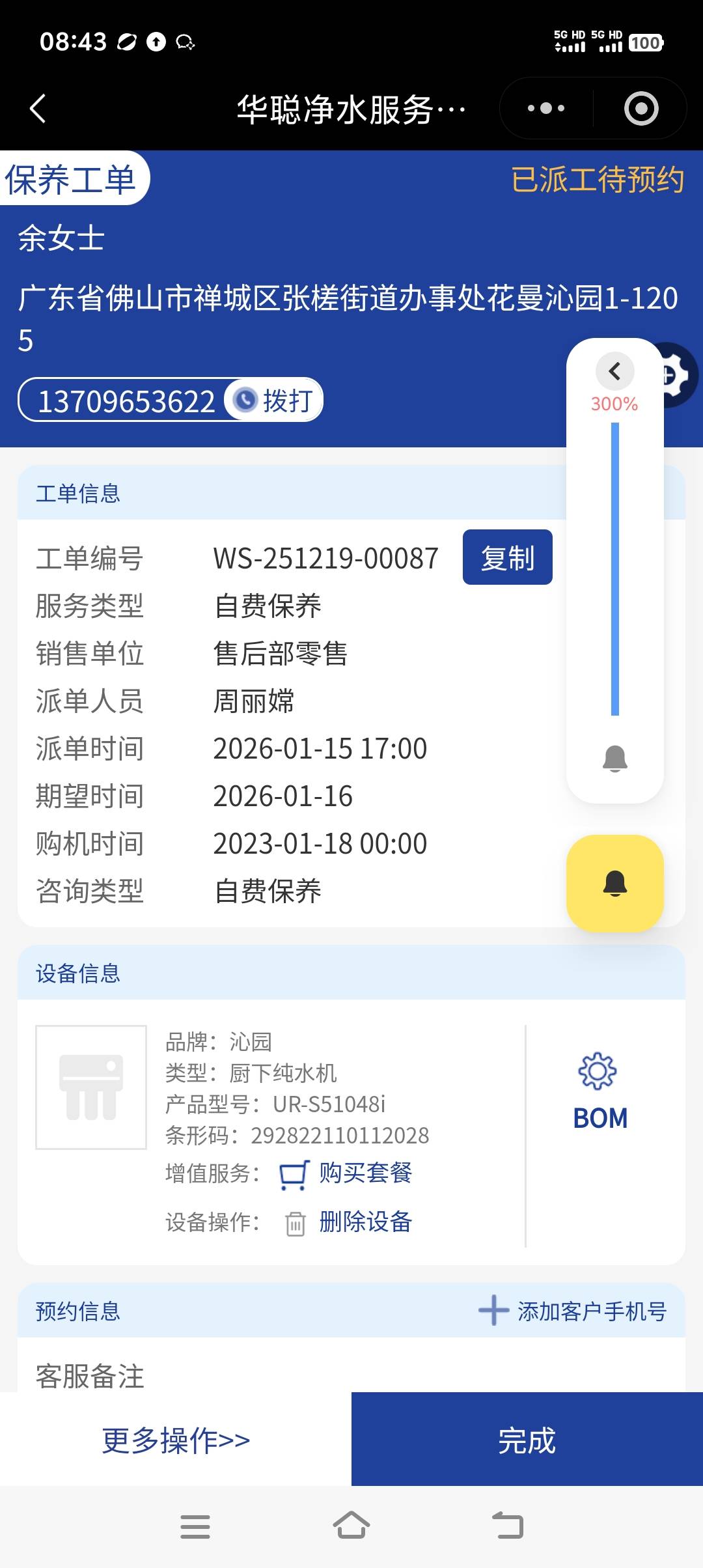The width and height of the screenshot is (703, 1568).
Task: Select 购买套餐 to buy a package
Action: [365, 1173]
